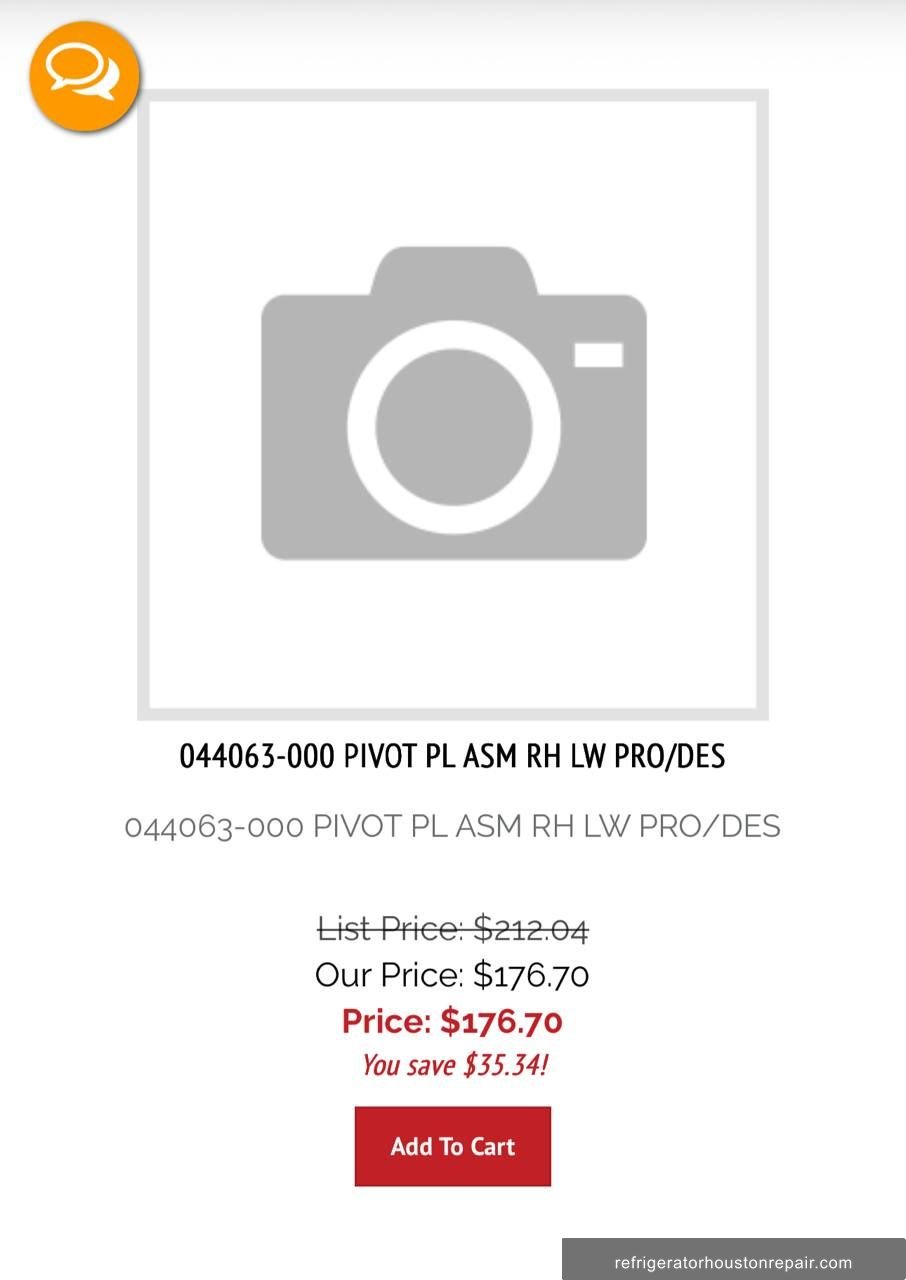Screen dimensions: 906x1280
Task: Open the orange live chat bubble
Action: point(83,75)
